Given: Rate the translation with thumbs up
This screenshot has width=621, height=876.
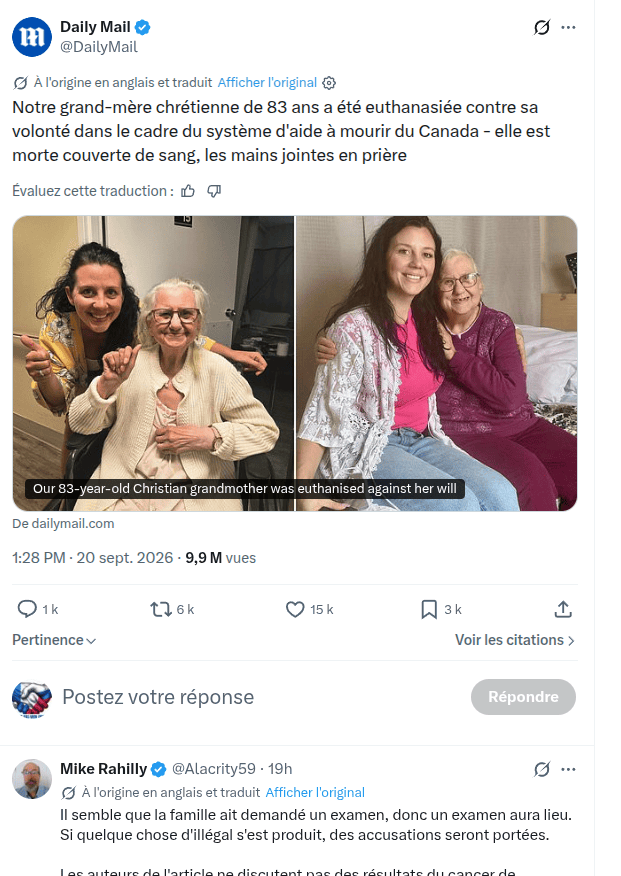Looking at the screenshot, I should click(188, 191).
